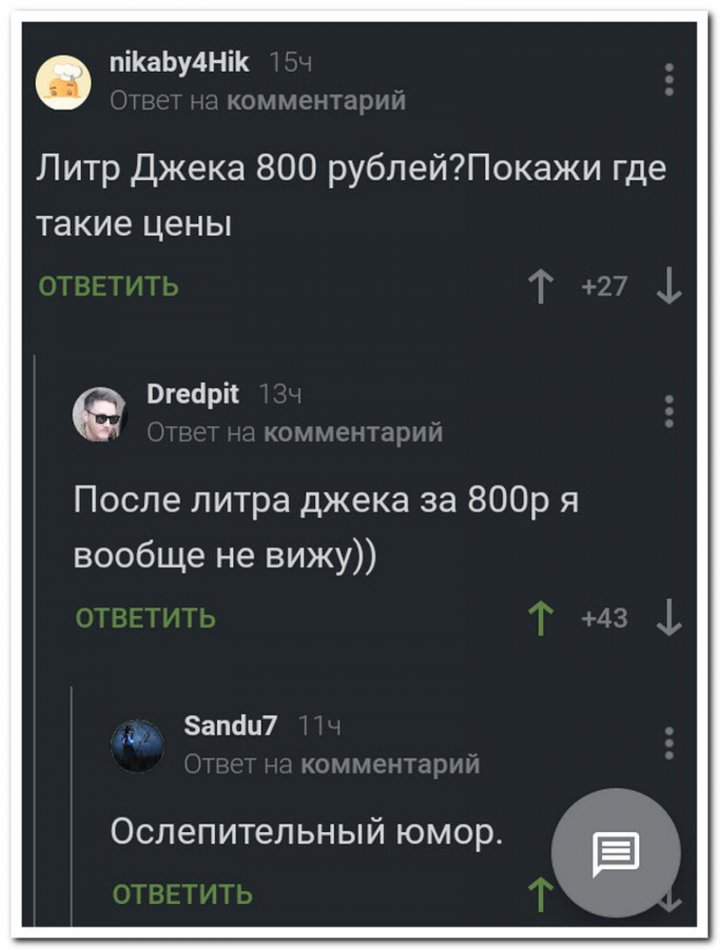Open overflow menu on Dredpit's comment
The image size is (720, 950).
[x=669, y=412]
